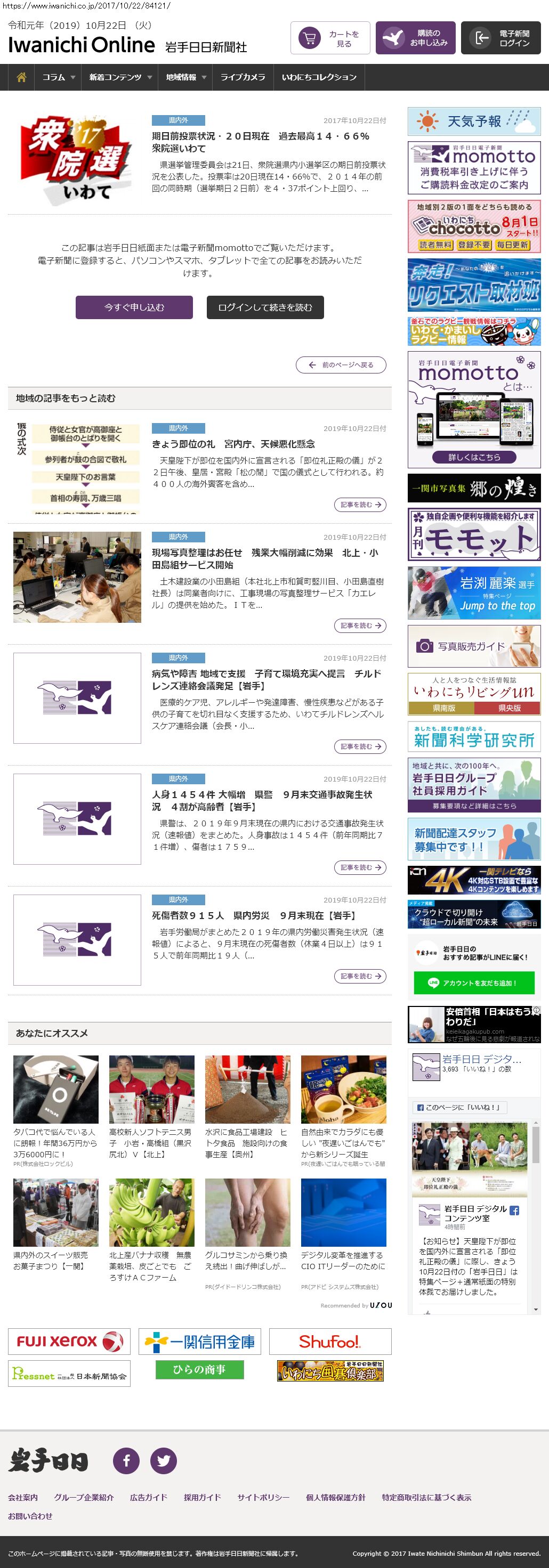Read the きょう即位の礼 article
This screenshot has width=549, height=1568.
pyautogui.click(x=360, y=505)
